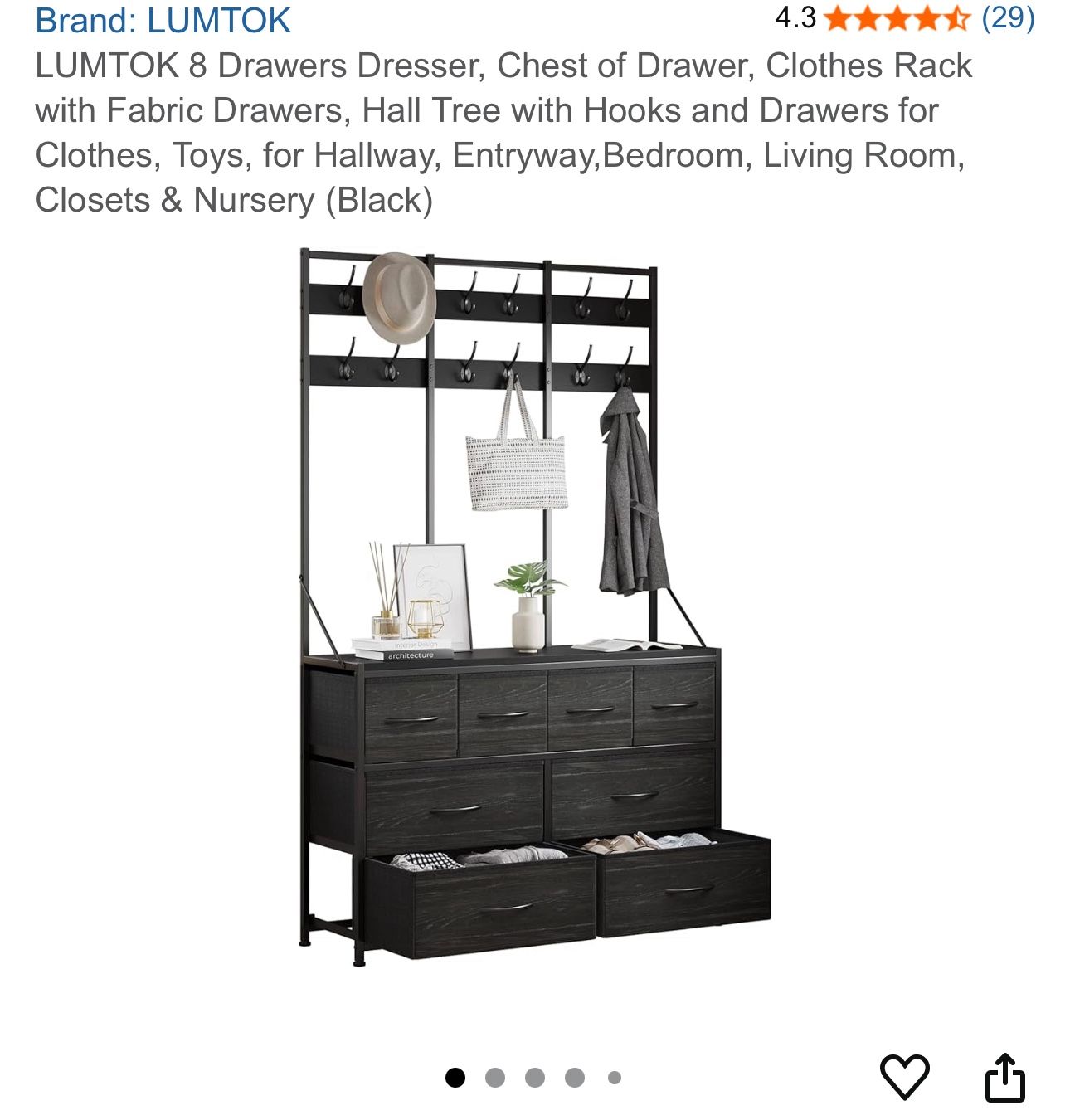Share this product listing
Viewport: 1070px width, 1120px height.
(x=1004, y=1077)
